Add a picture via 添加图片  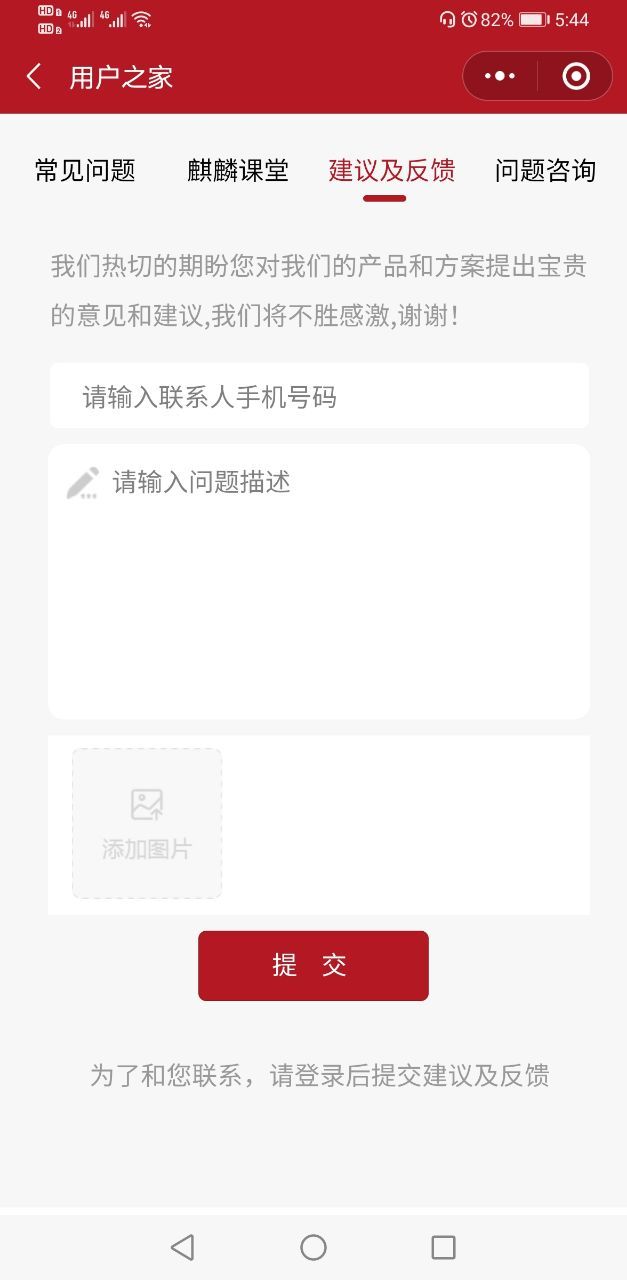[147, 823]
